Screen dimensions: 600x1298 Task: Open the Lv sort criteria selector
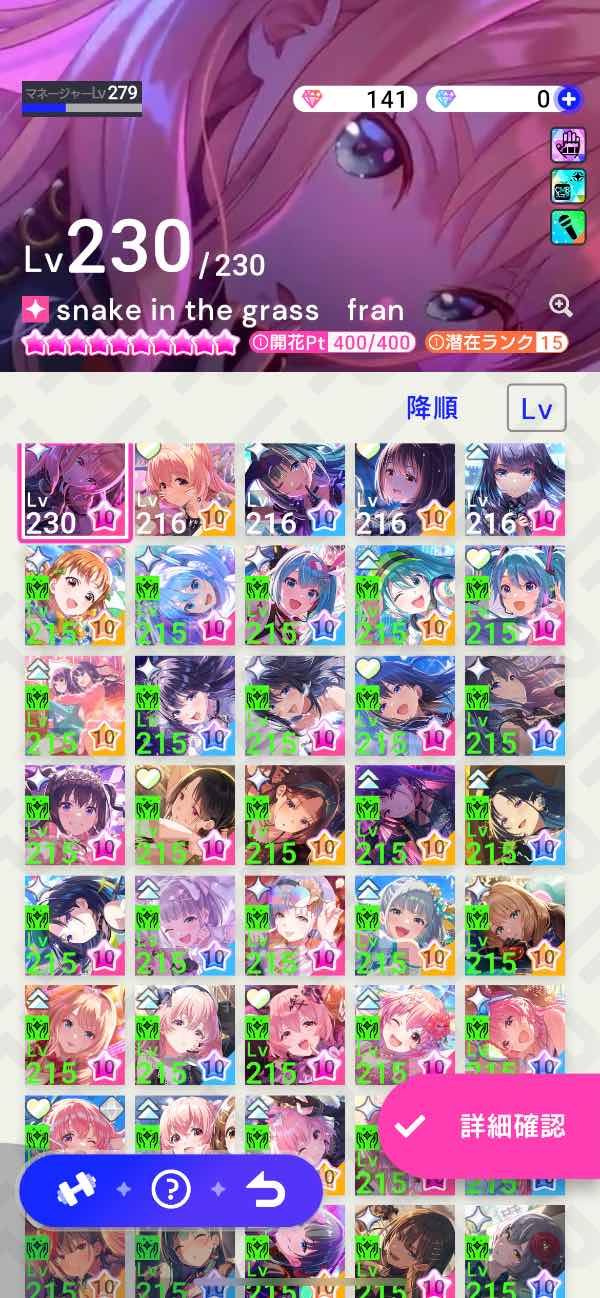[x=537, y=408]
